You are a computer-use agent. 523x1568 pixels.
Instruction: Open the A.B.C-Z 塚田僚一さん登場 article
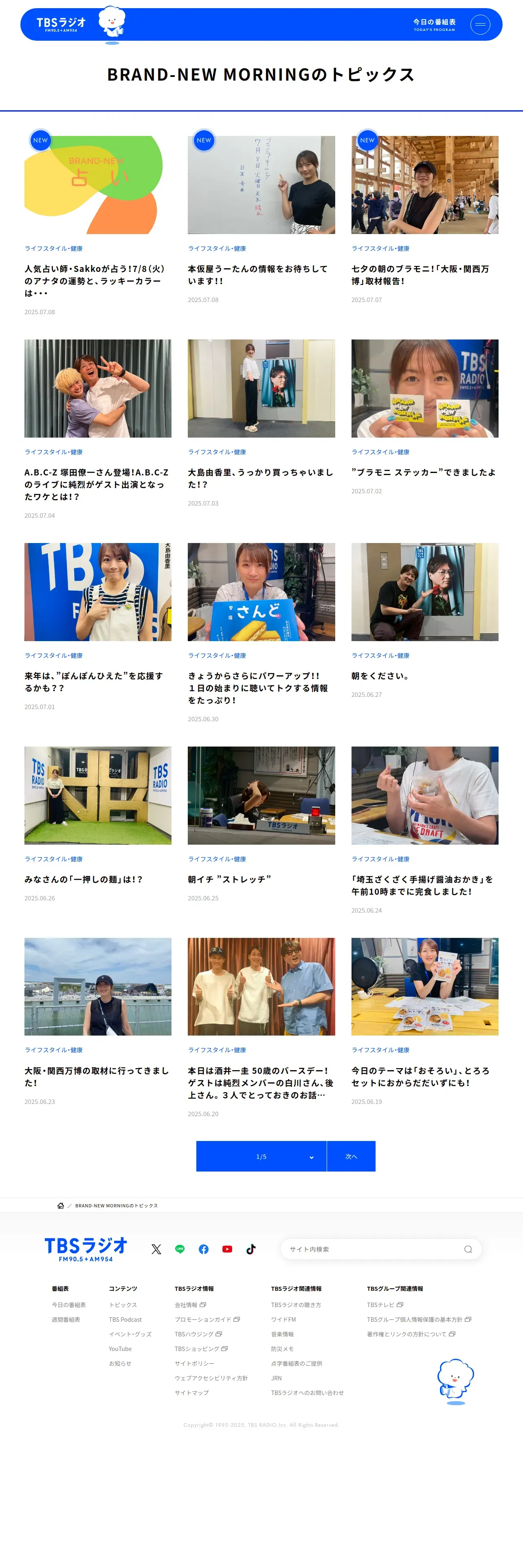click(x=96, y=484)
